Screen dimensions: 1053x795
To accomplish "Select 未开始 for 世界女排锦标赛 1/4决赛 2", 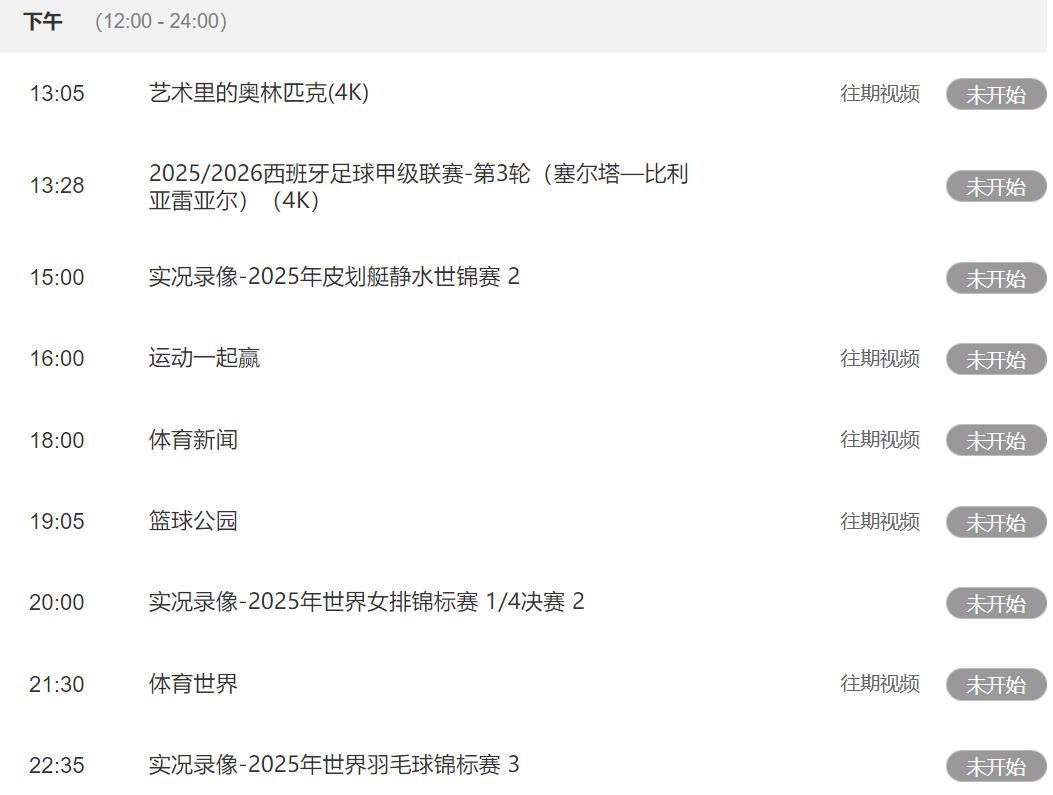I will [995, 604].
